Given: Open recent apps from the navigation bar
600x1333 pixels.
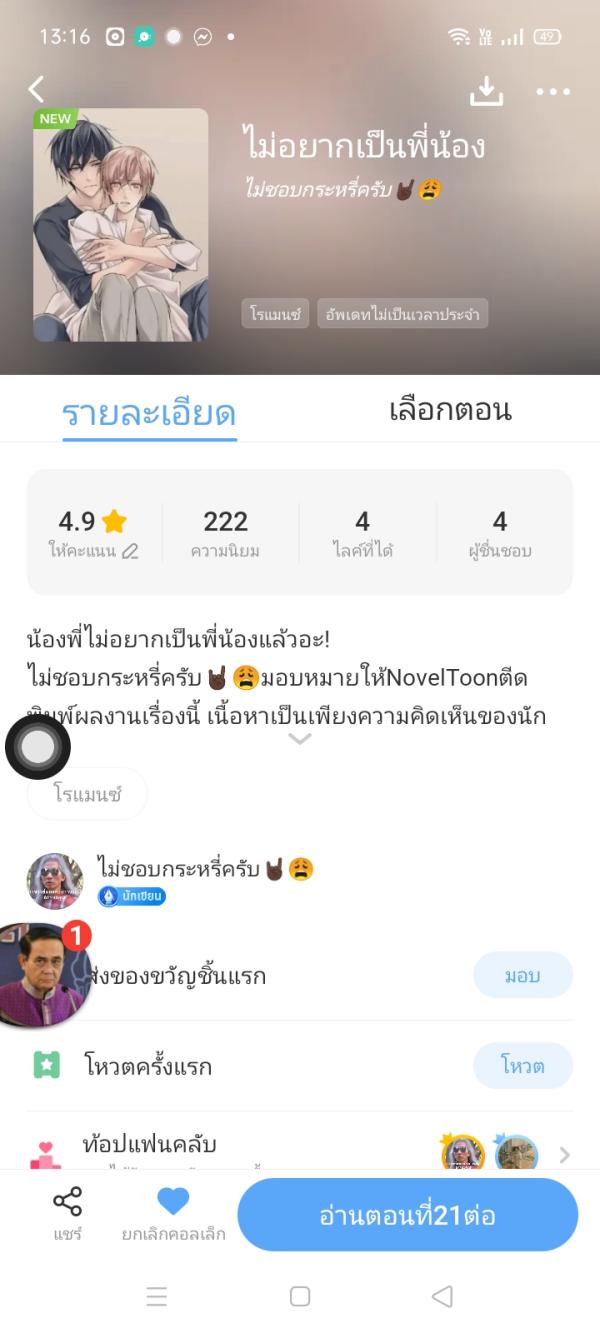Looking at the screenshot, I should tap(157, 1296).
